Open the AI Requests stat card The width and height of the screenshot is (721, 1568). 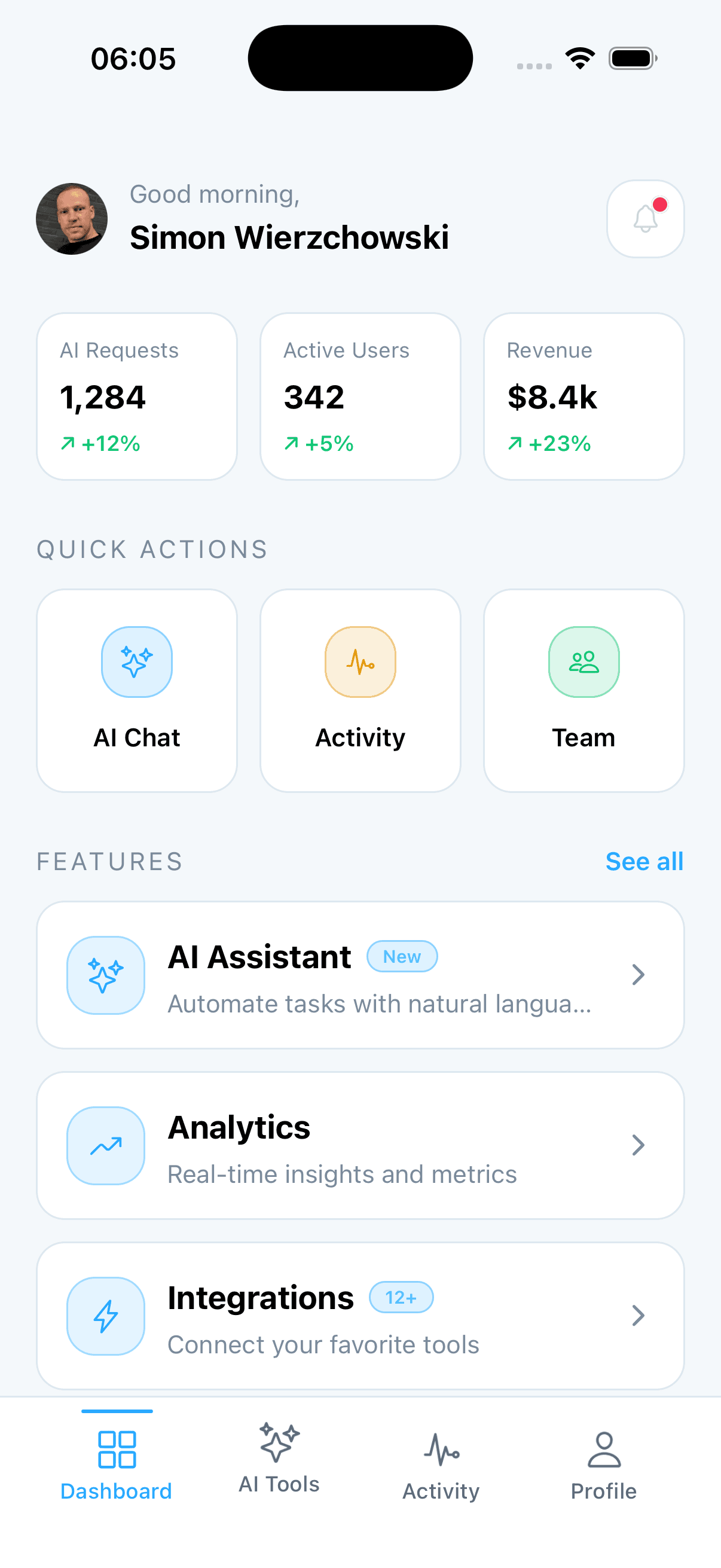[137, 396]
